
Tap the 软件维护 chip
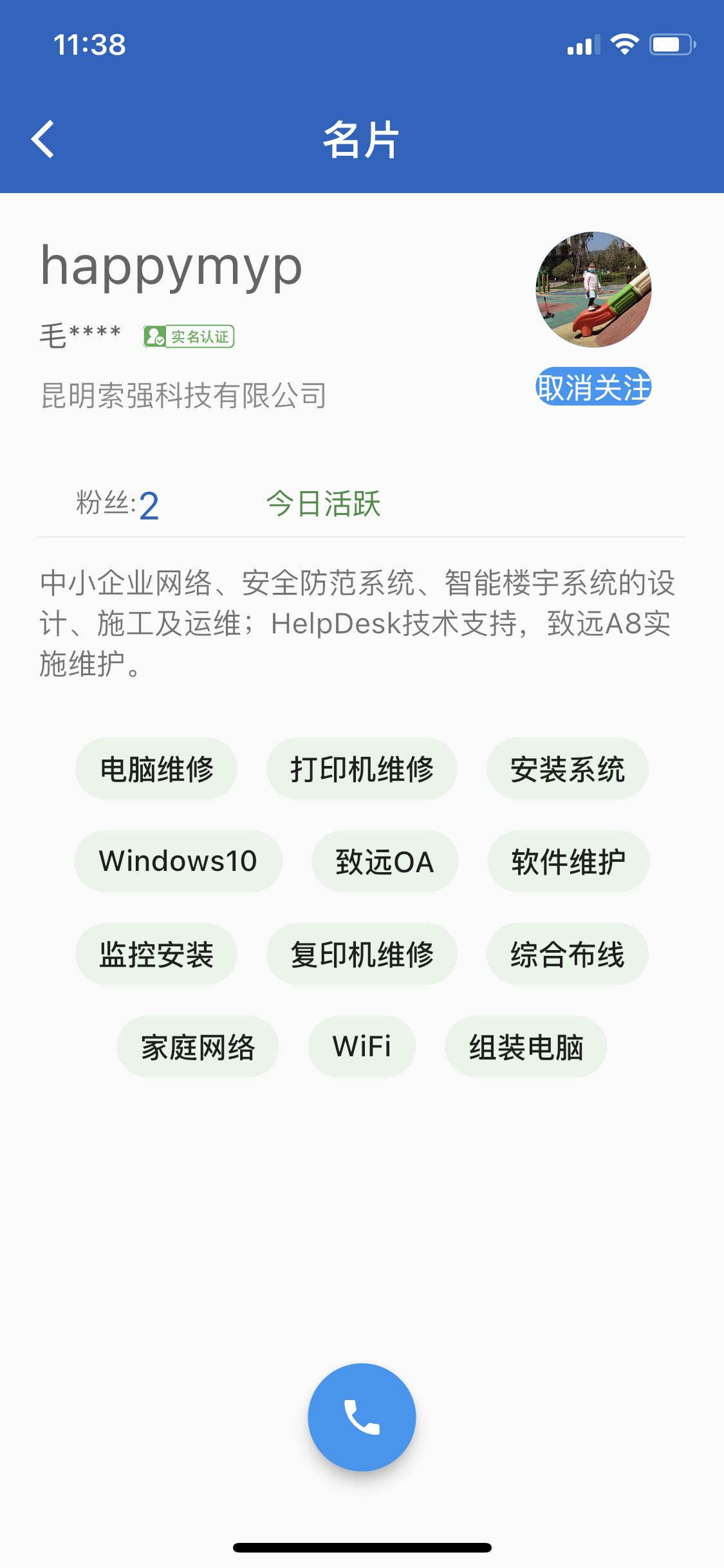(568, 861)
